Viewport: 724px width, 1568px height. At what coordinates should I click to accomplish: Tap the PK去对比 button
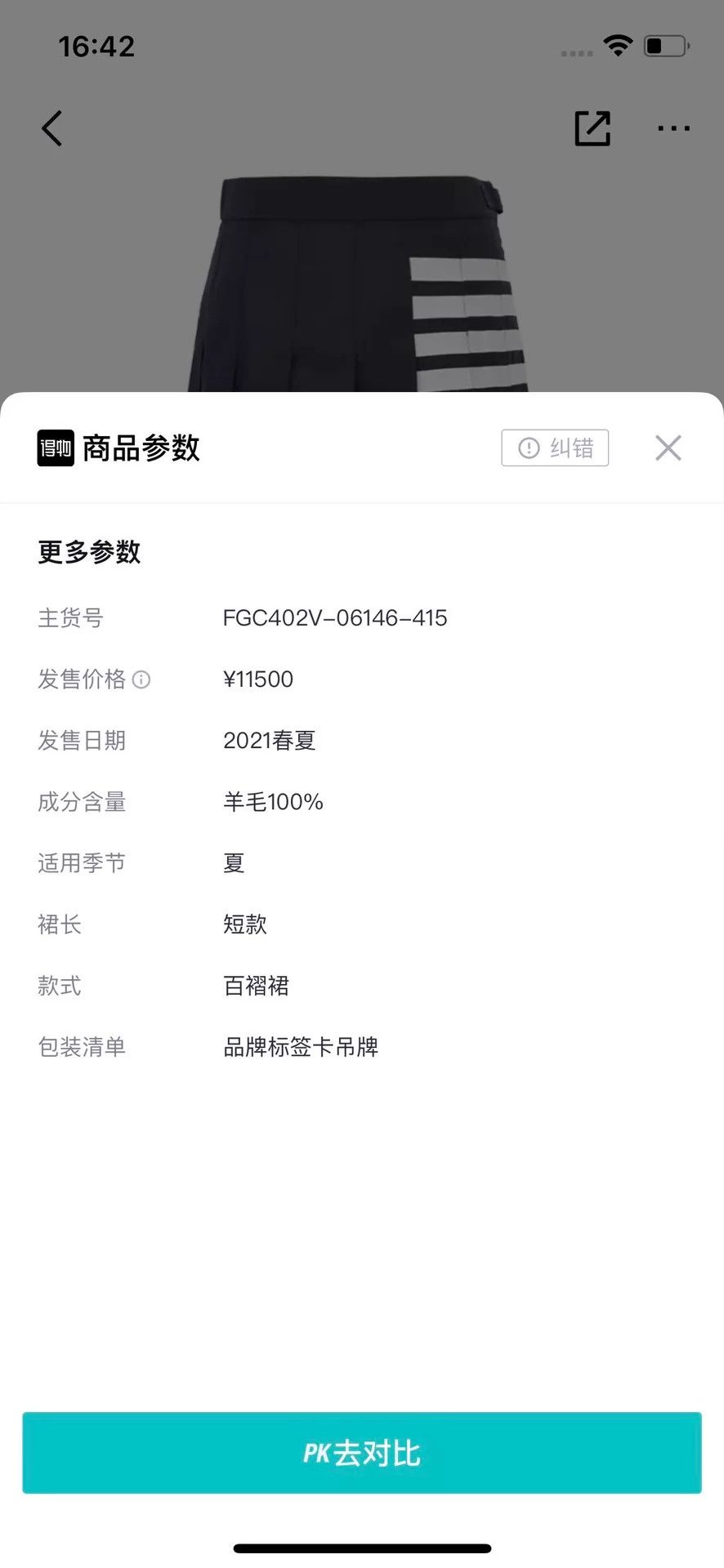(x=362, y=1453)
